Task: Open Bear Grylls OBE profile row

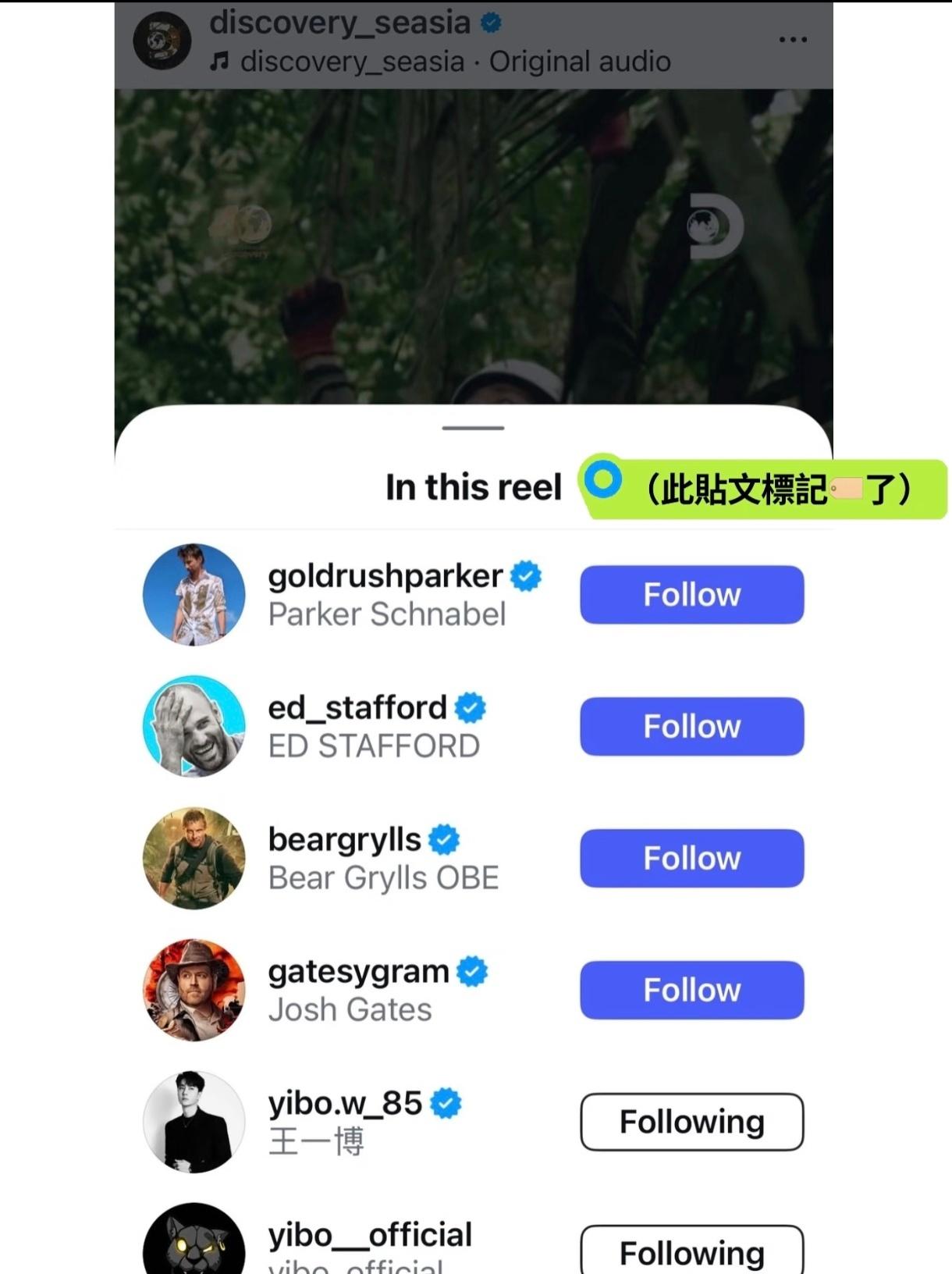Action: [382, 859]
